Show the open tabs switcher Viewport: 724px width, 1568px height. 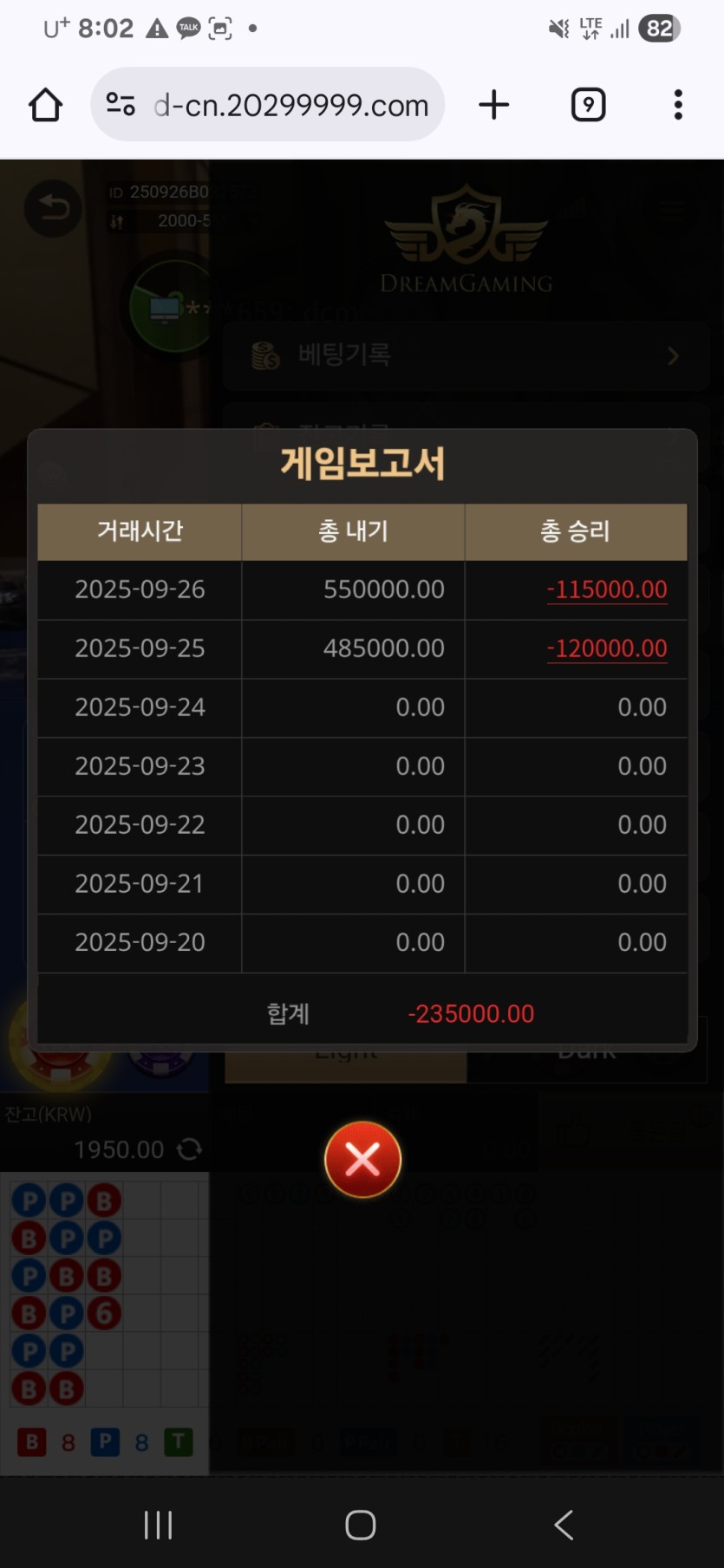click(x=588, y=105)
